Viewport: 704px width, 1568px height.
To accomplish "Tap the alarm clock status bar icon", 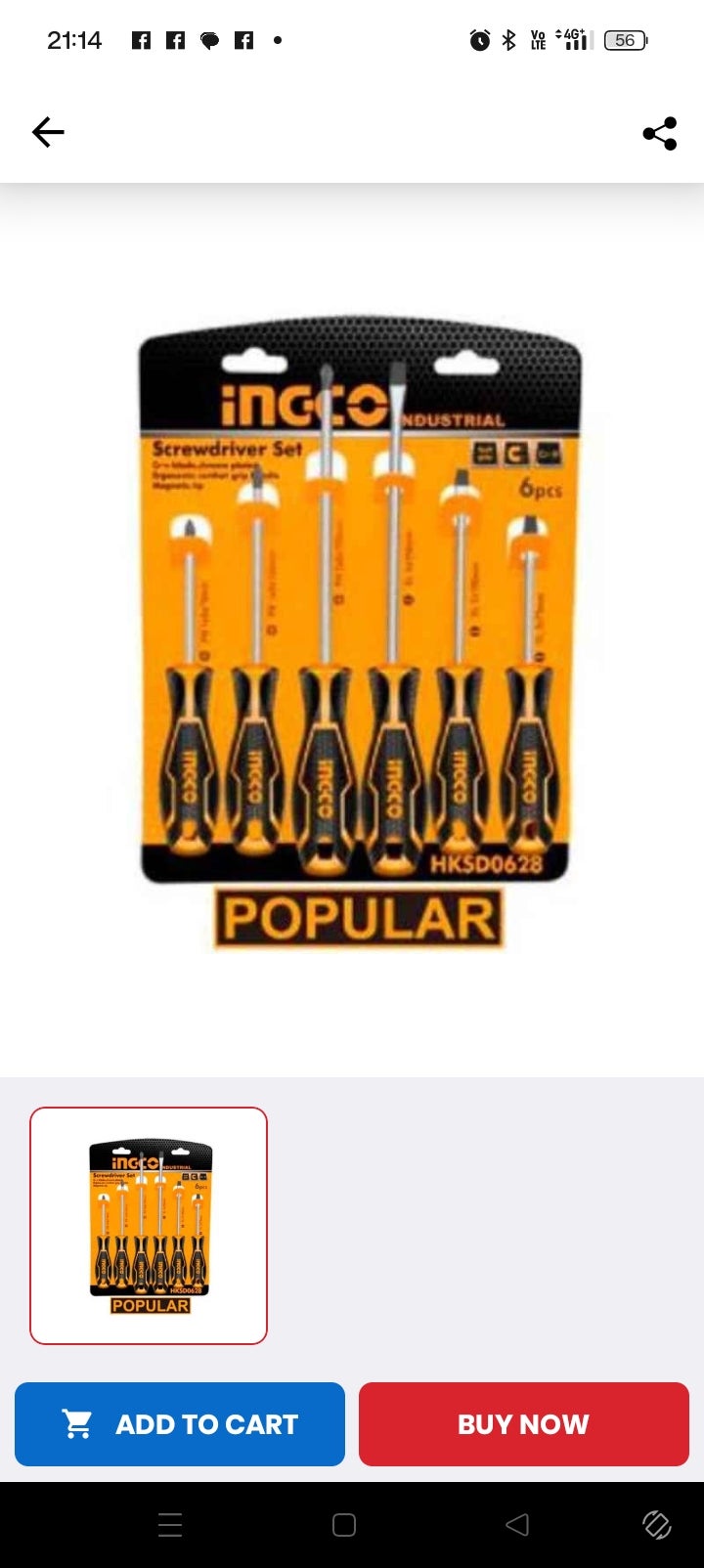I will pos(479,40).
